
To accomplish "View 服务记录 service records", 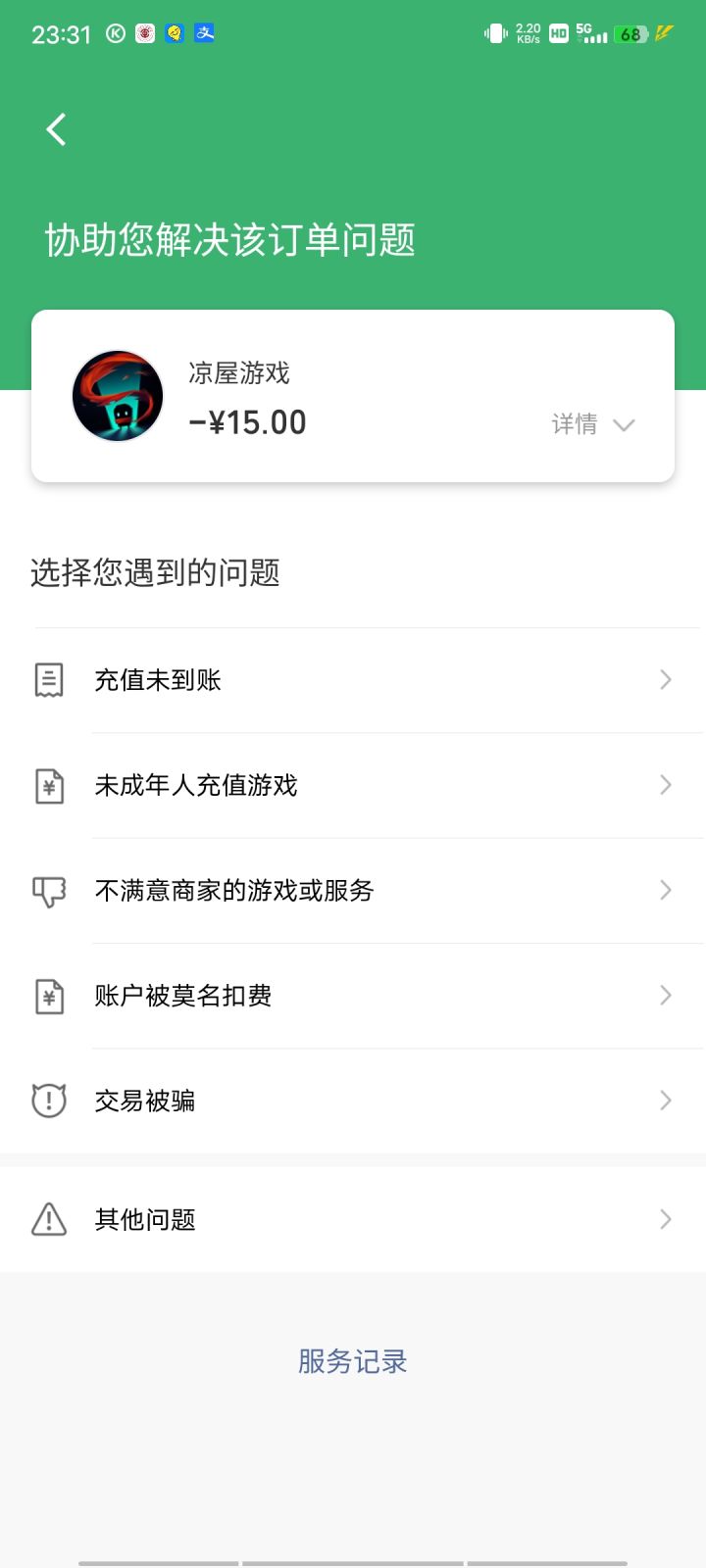I will point(352,1361).
